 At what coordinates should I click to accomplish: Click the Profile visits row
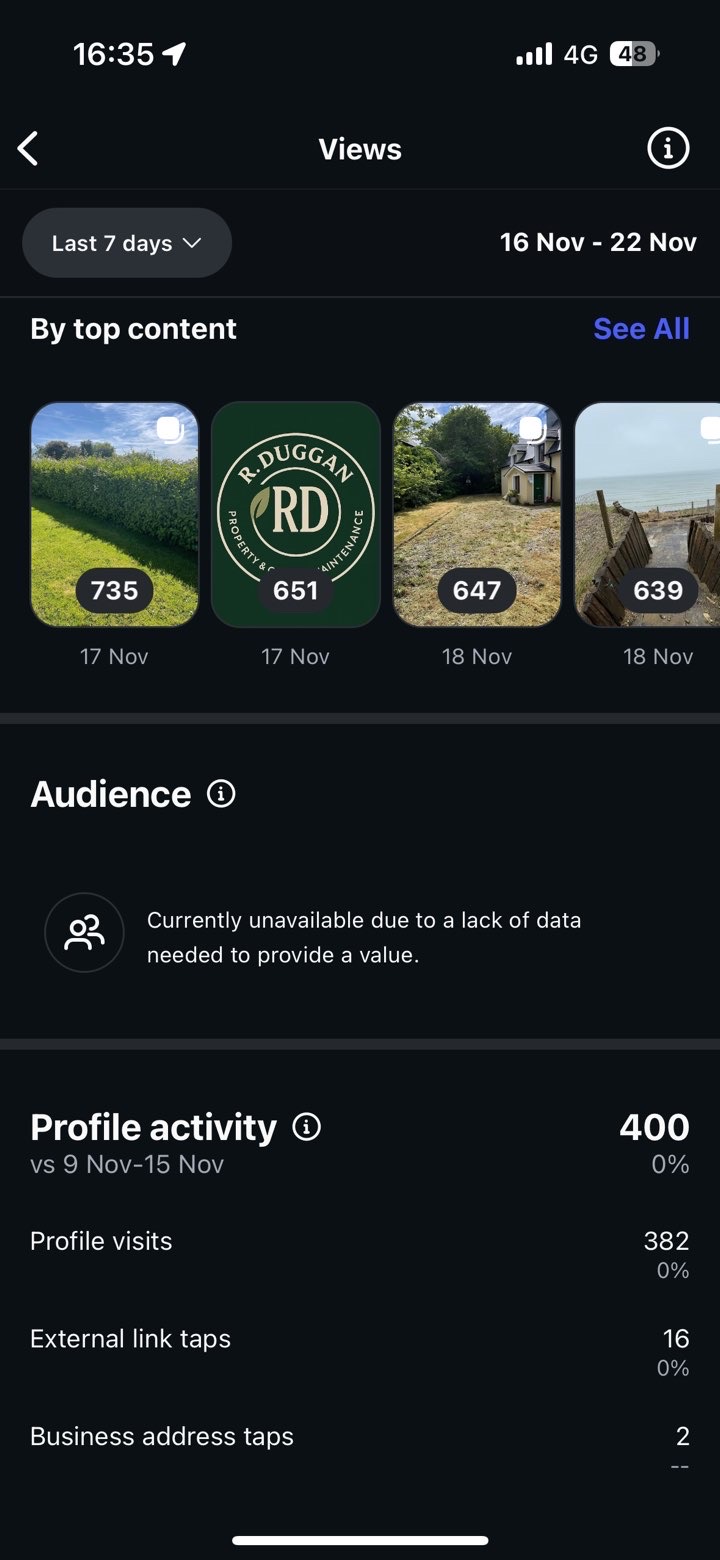point(101,1240)
